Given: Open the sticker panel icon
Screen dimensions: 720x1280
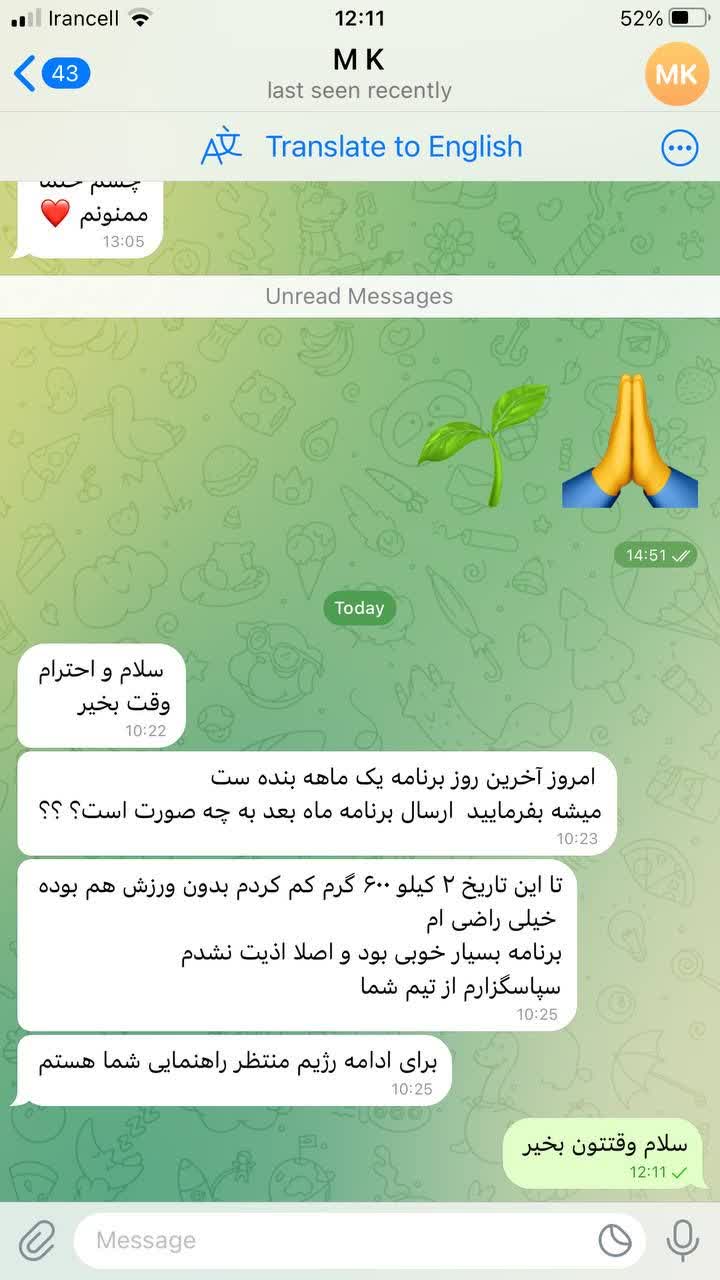Looking at the screenshot, I should coord(615,1241).
